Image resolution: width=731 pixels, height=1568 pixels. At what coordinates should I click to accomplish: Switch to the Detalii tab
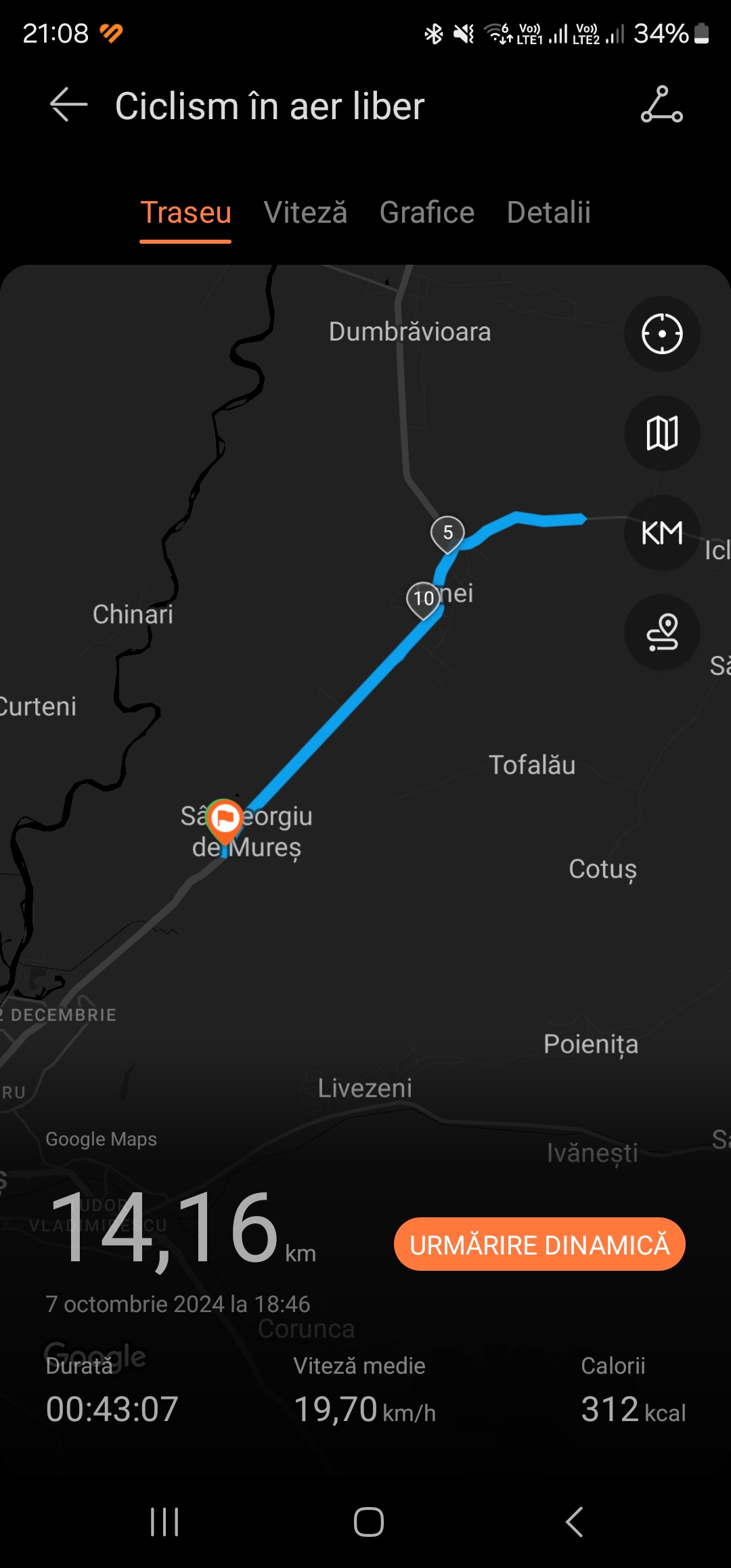click(x=548, y=213)
